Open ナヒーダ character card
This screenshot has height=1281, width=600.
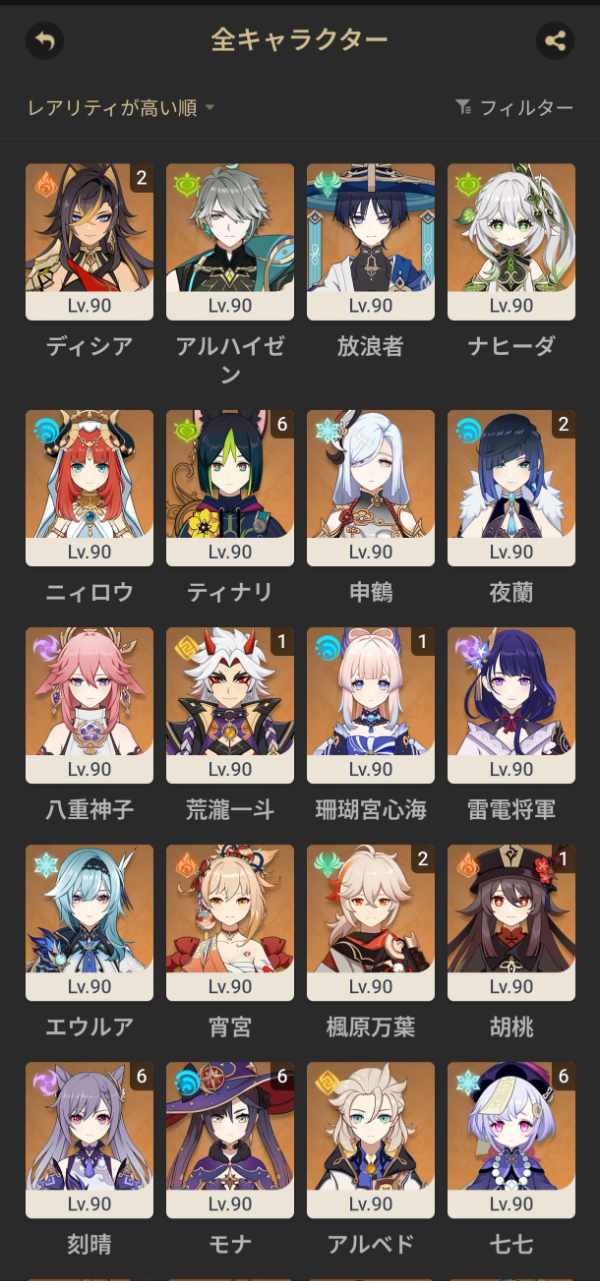click(511, 241)
